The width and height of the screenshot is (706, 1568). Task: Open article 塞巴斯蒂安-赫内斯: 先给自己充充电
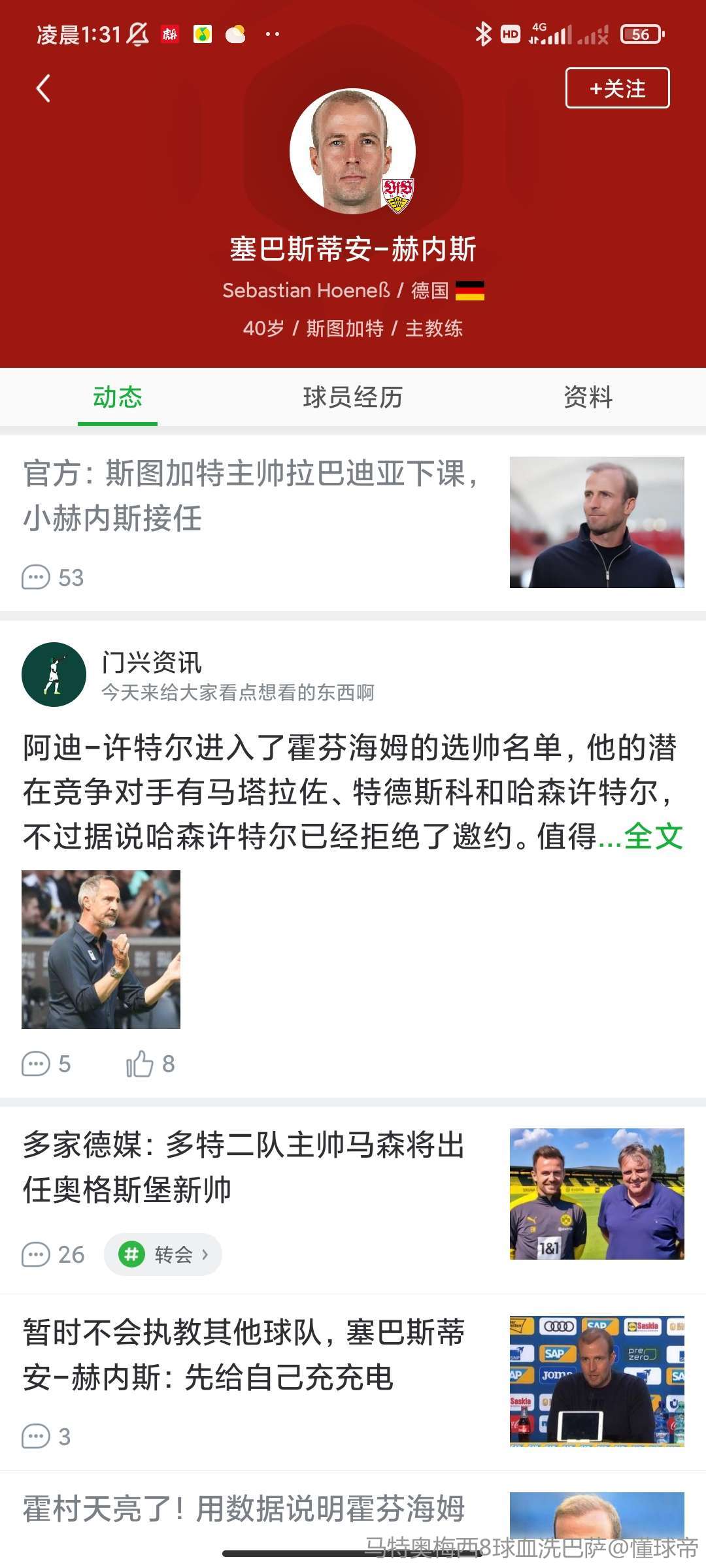point(244,1354)
